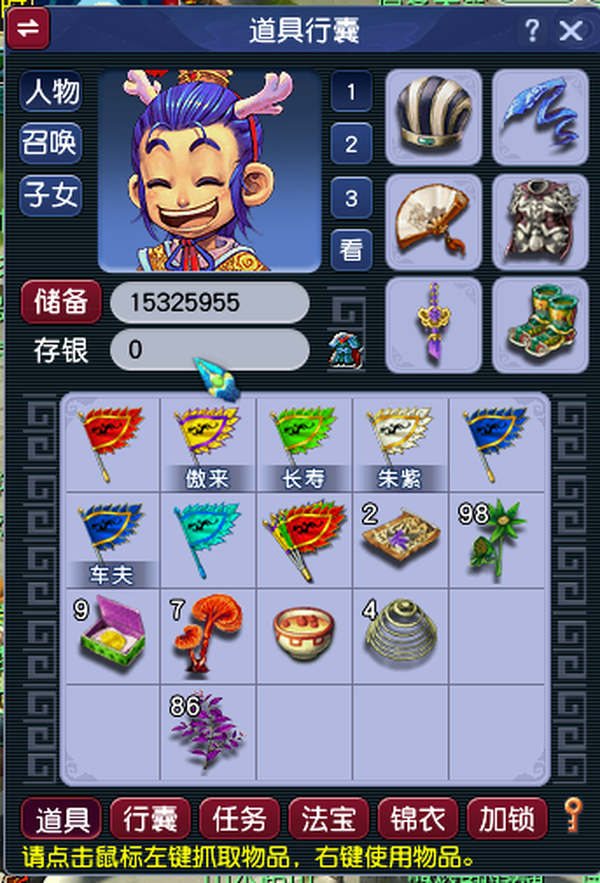Select equipment set 3
Viewport: 600px width, 883px height.
[351, 198]
